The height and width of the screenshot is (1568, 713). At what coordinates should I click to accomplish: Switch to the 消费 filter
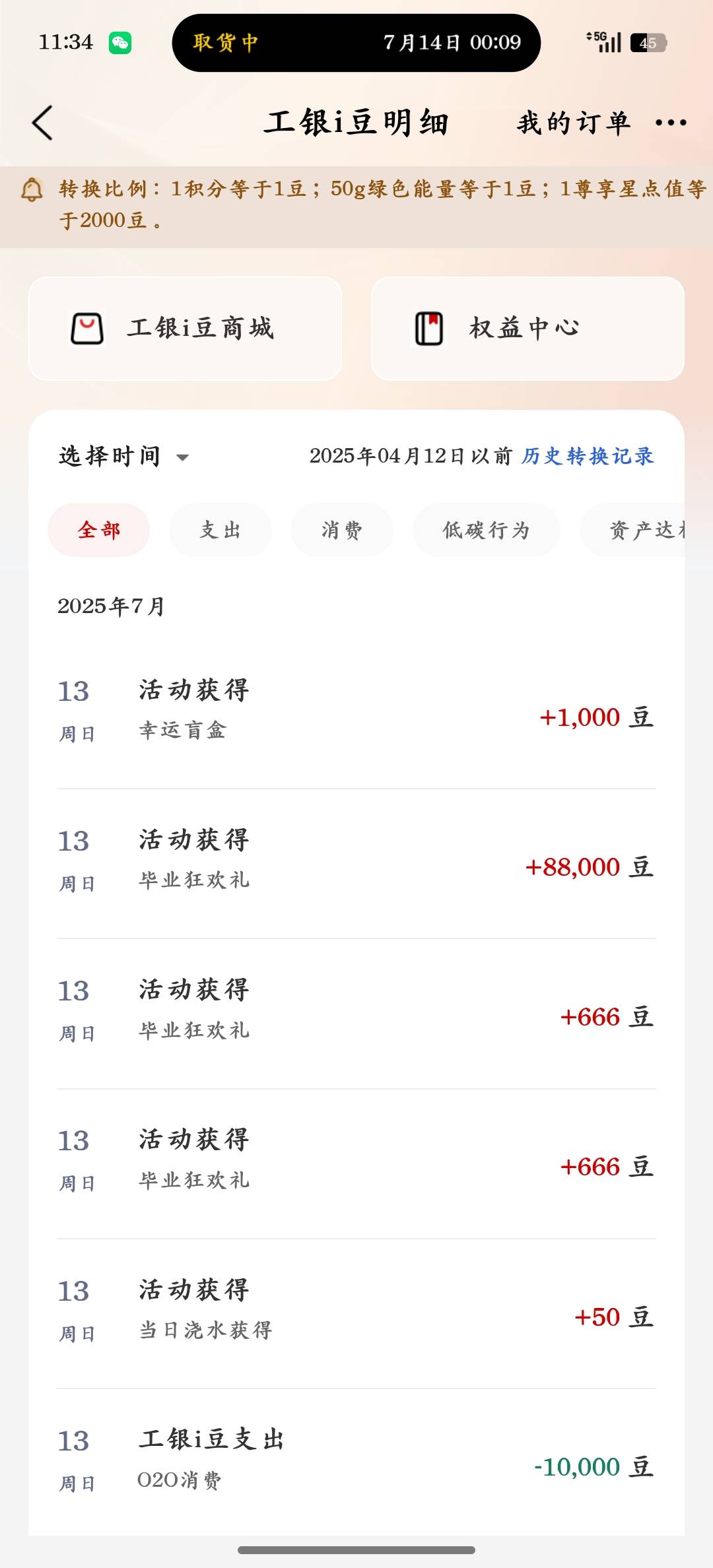[342, 530]
